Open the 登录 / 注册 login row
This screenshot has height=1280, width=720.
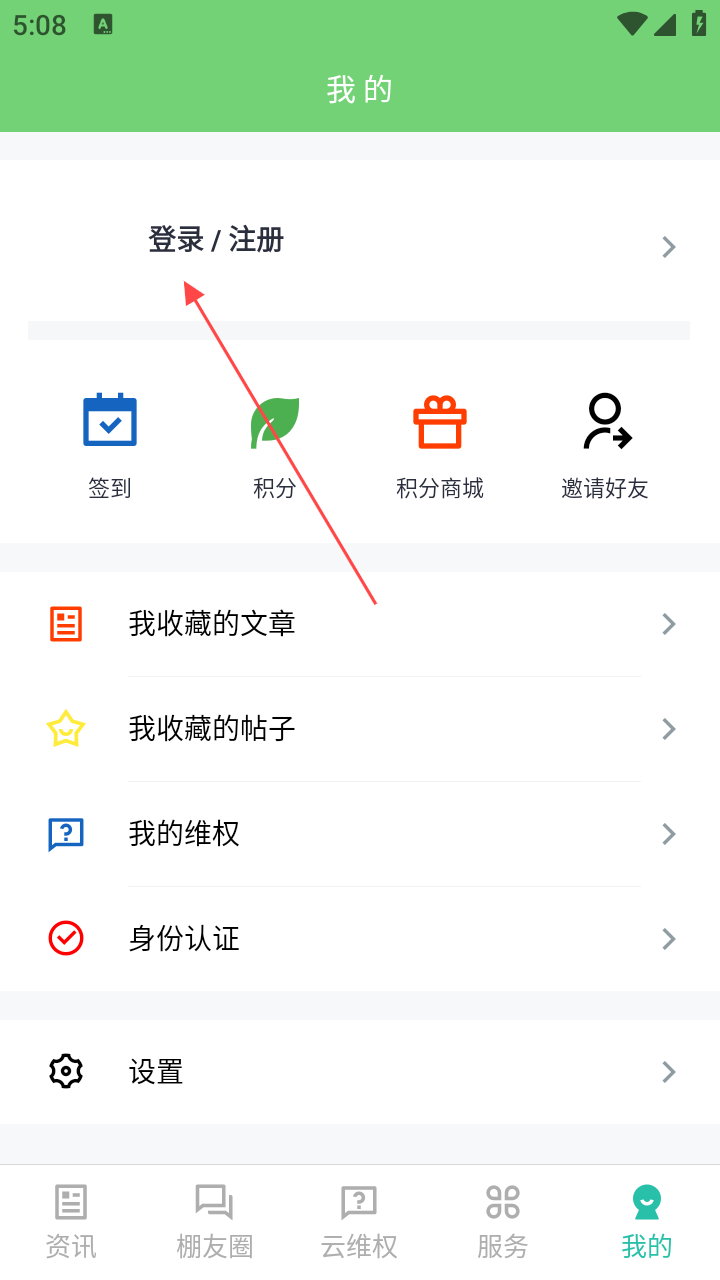(x=216, y=241)
